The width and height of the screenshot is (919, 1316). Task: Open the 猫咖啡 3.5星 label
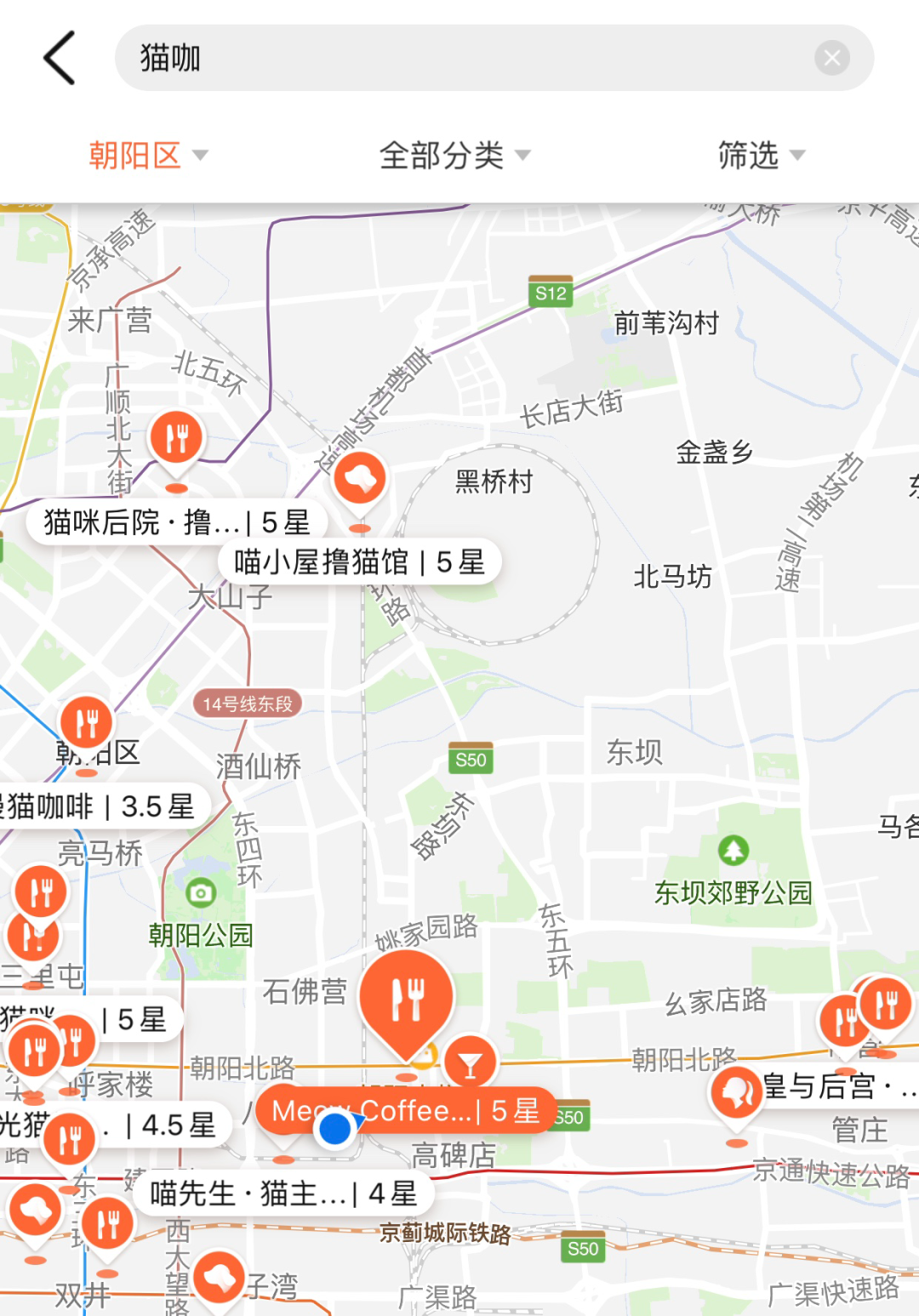(x=102, y=806)
